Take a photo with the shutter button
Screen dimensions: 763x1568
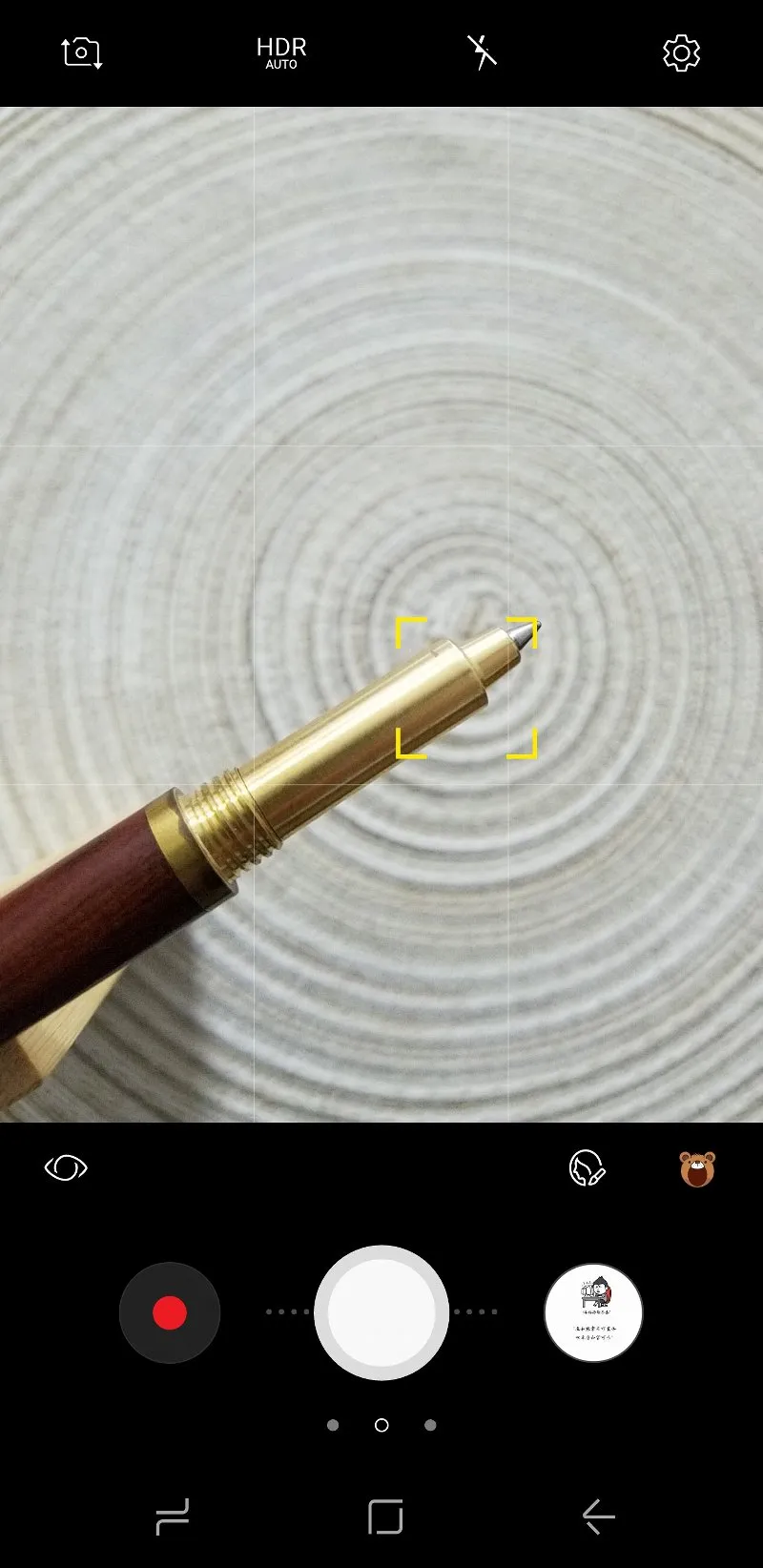coord(381,1312)
